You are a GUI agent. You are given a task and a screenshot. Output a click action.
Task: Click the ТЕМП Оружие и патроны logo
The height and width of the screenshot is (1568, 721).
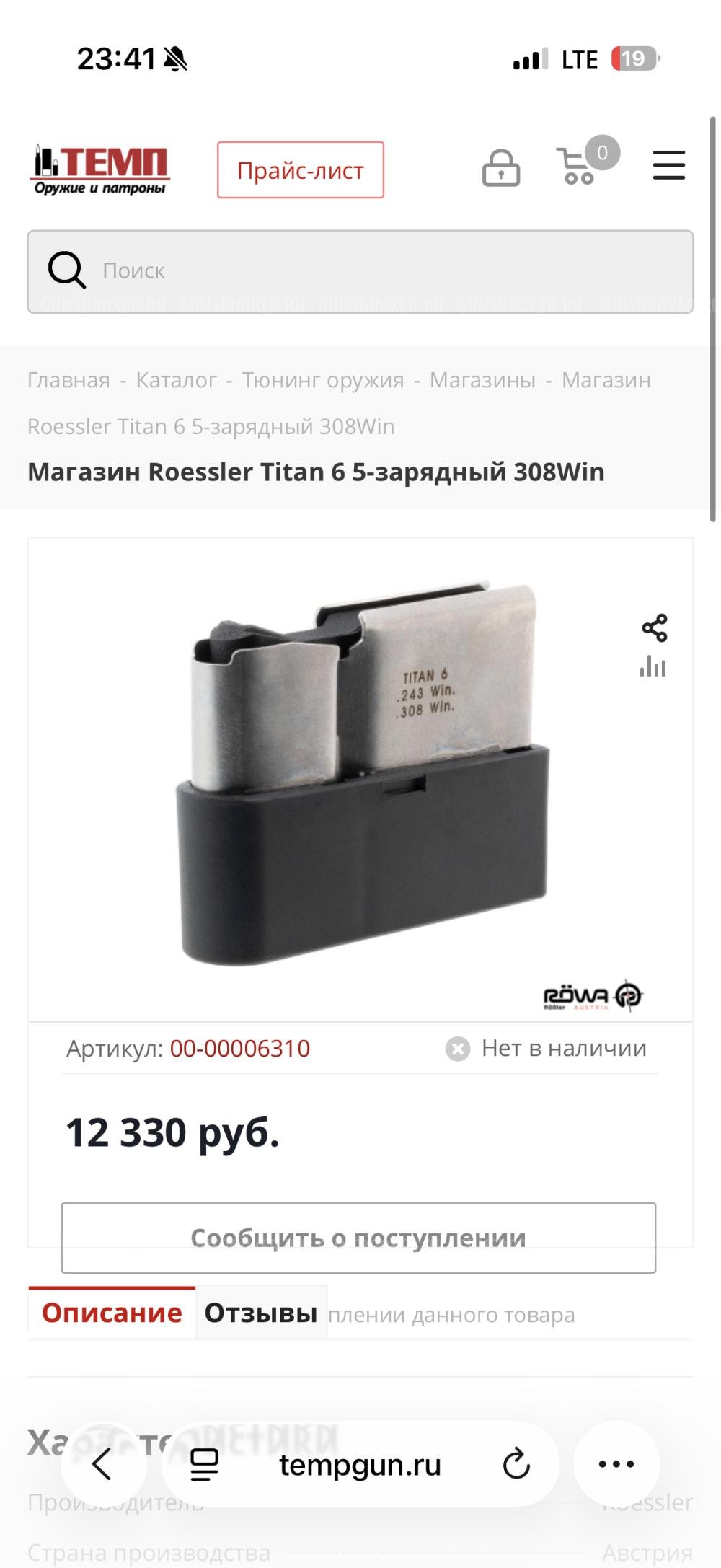tap(101, 167)
